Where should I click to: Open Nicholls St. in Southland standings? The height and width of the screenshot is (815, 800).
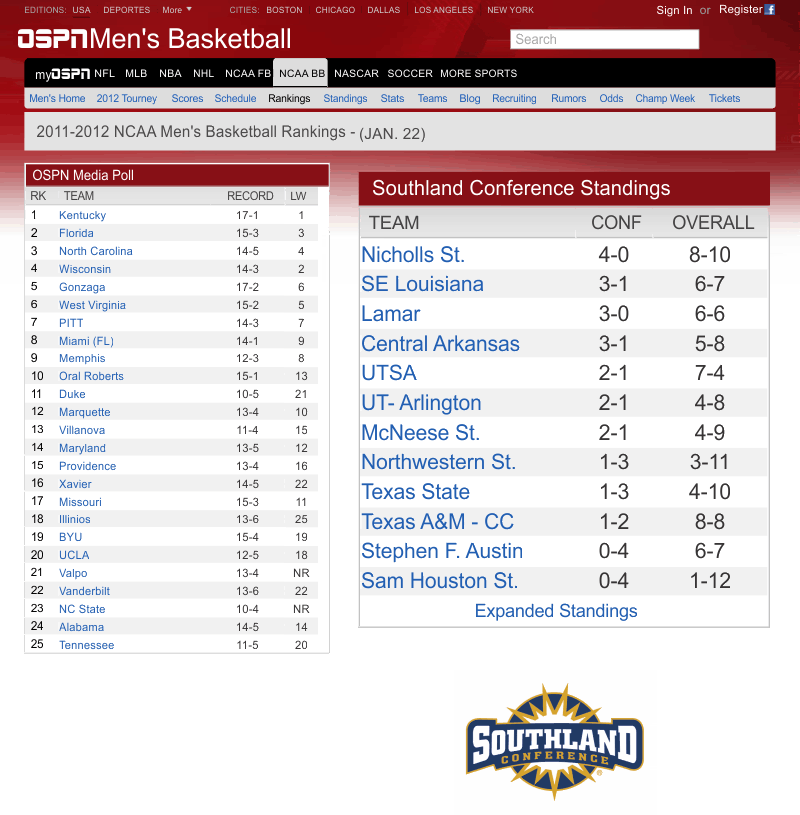coord(413,254)
